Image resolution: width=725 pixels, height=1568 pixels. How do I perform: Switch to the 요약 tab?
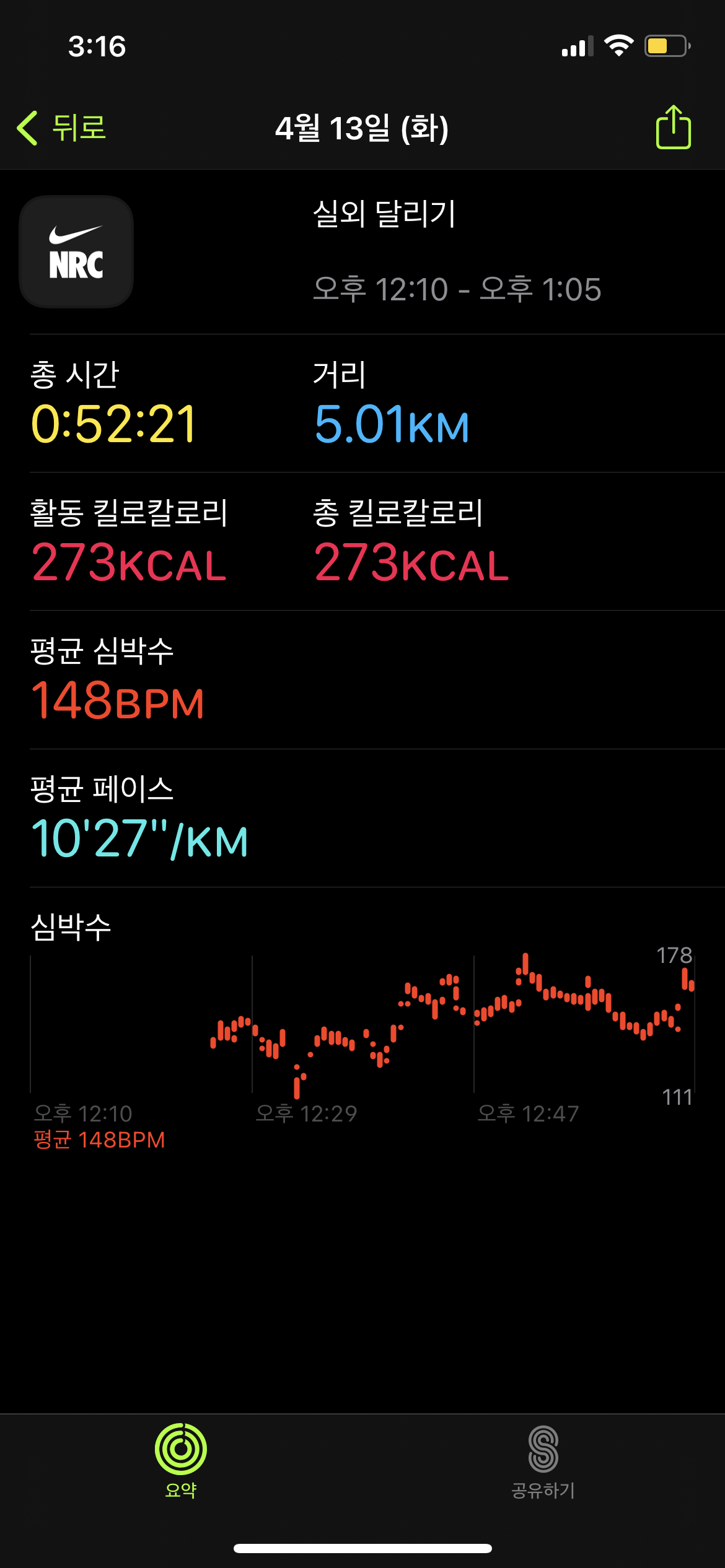tap(181, 1461)
